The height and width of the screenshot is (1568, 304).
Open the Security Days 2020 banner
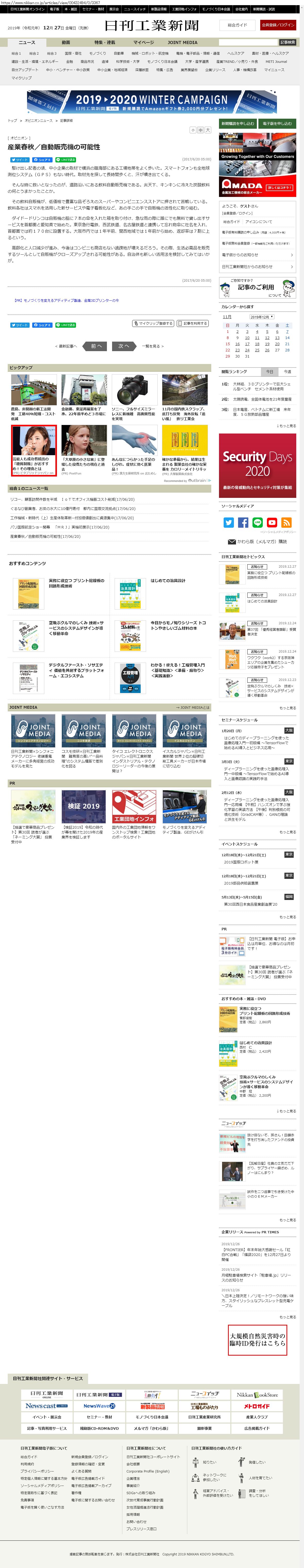click(257, 466)
